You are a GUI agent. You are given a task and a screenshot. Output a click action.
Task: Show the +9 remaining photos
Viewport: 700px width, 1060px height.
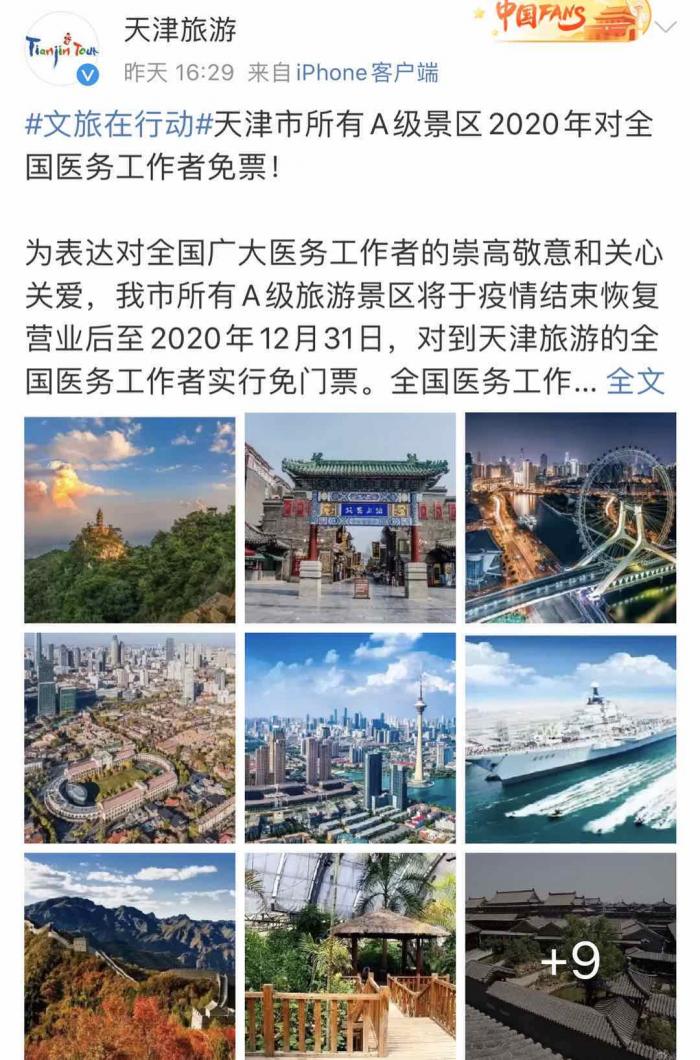point(570,955)
